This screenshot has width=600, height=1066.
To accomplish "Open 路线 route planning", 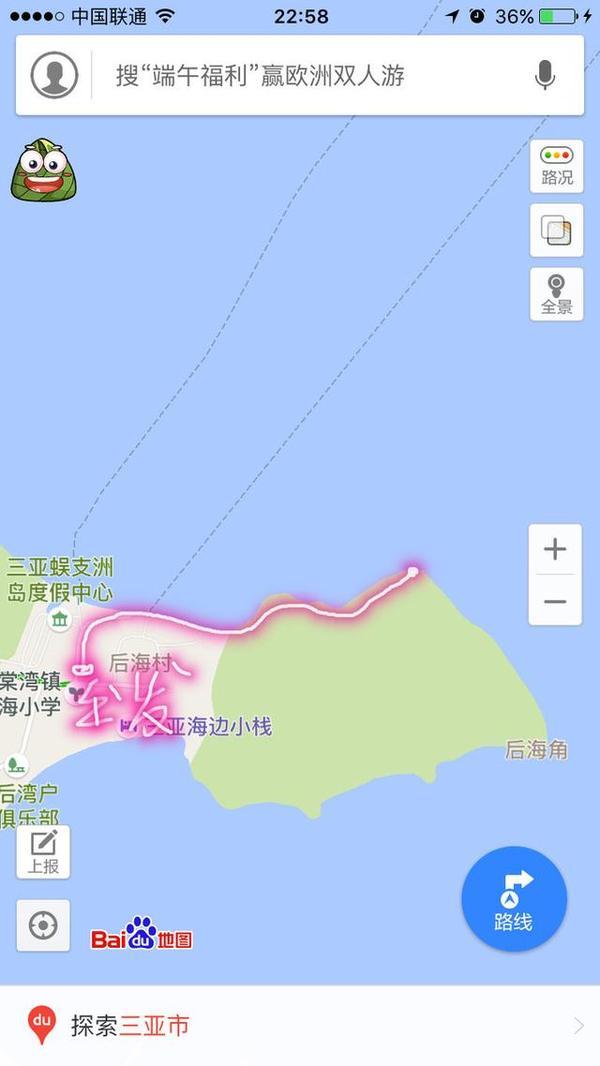I will (514, 899).
